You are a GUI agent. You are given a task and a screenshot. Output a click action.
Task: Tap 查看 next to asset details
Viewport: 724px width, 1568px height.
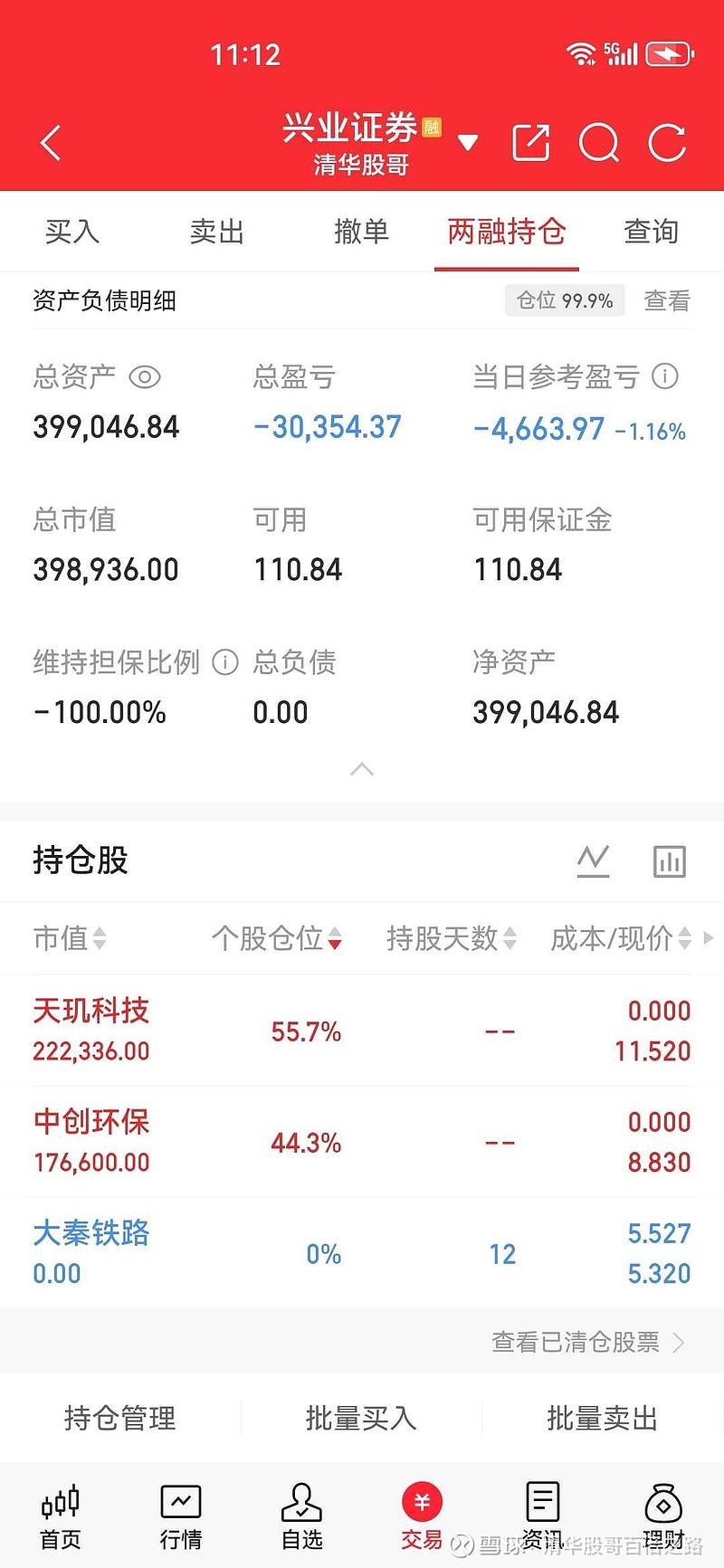[x=667, y=300]
